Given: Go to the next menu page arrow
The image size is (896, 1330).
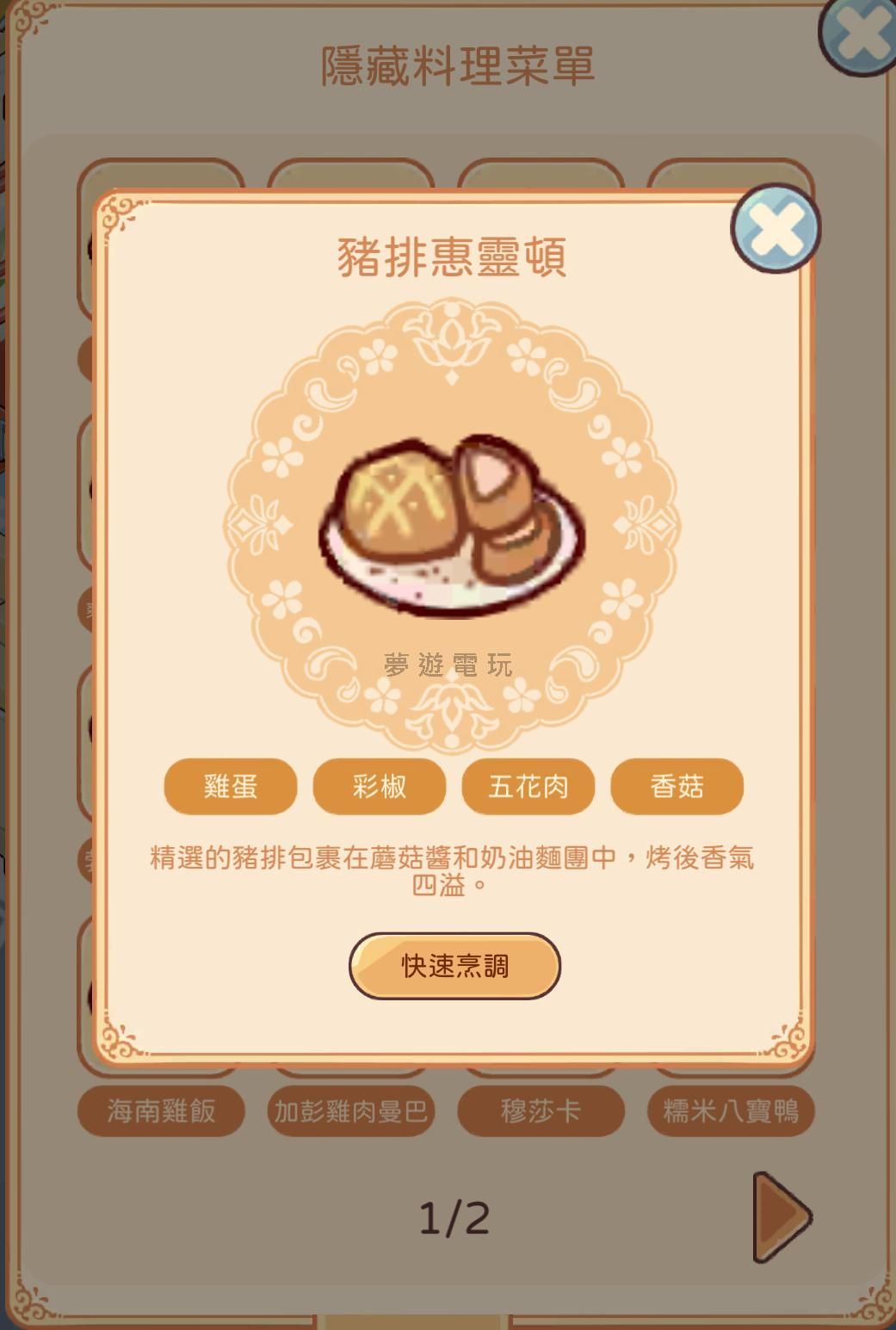Looking at the screenshot, I should 781,1216.
